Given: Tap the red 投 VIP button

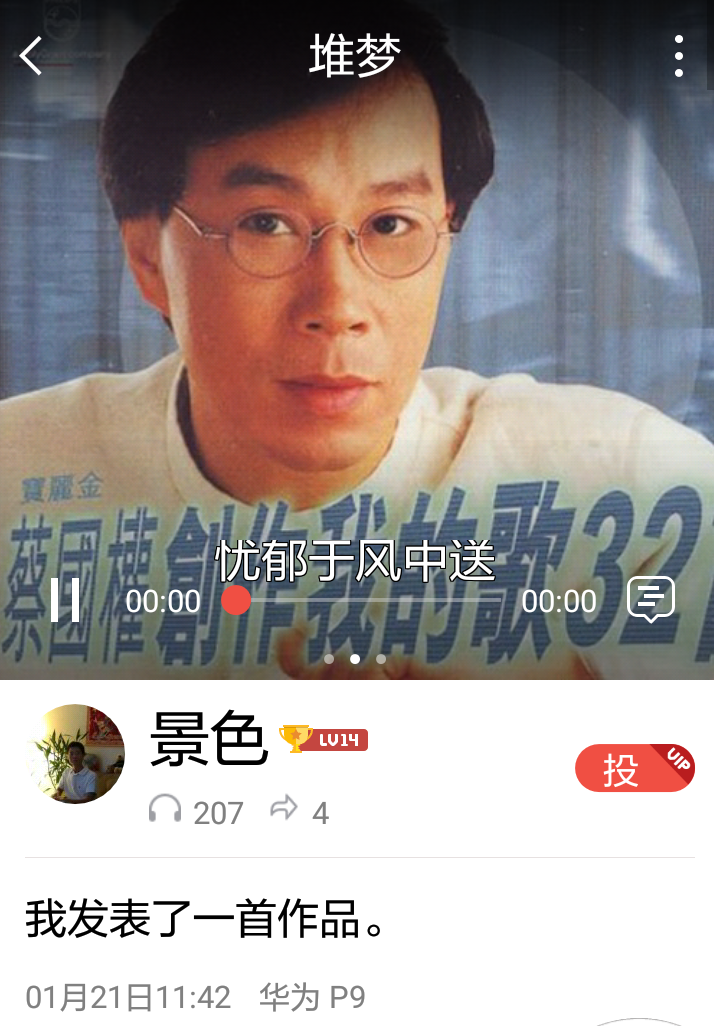Looking at the screenshot, I should (x=634, y=770).
